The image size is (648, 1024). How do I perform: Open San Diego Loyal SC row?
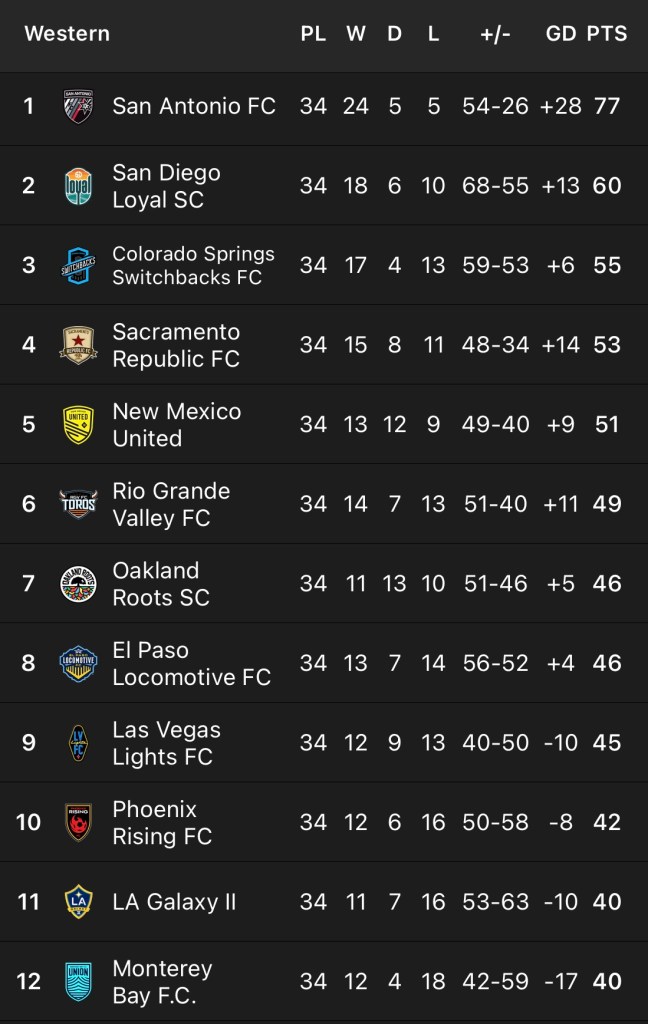[167, 186]
